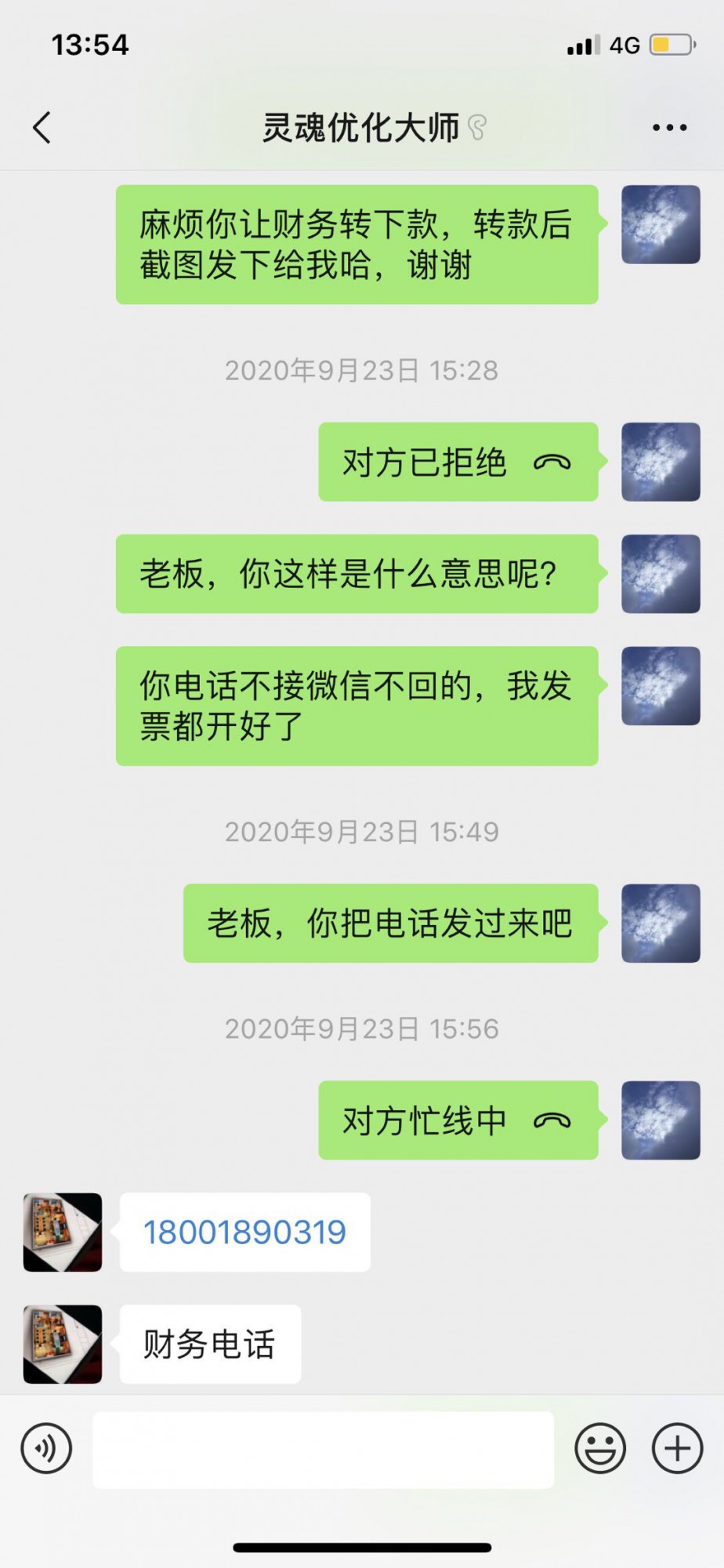Call again from the 对方忙线中 bubble
724x1568 pixels.
point(458,1121)
